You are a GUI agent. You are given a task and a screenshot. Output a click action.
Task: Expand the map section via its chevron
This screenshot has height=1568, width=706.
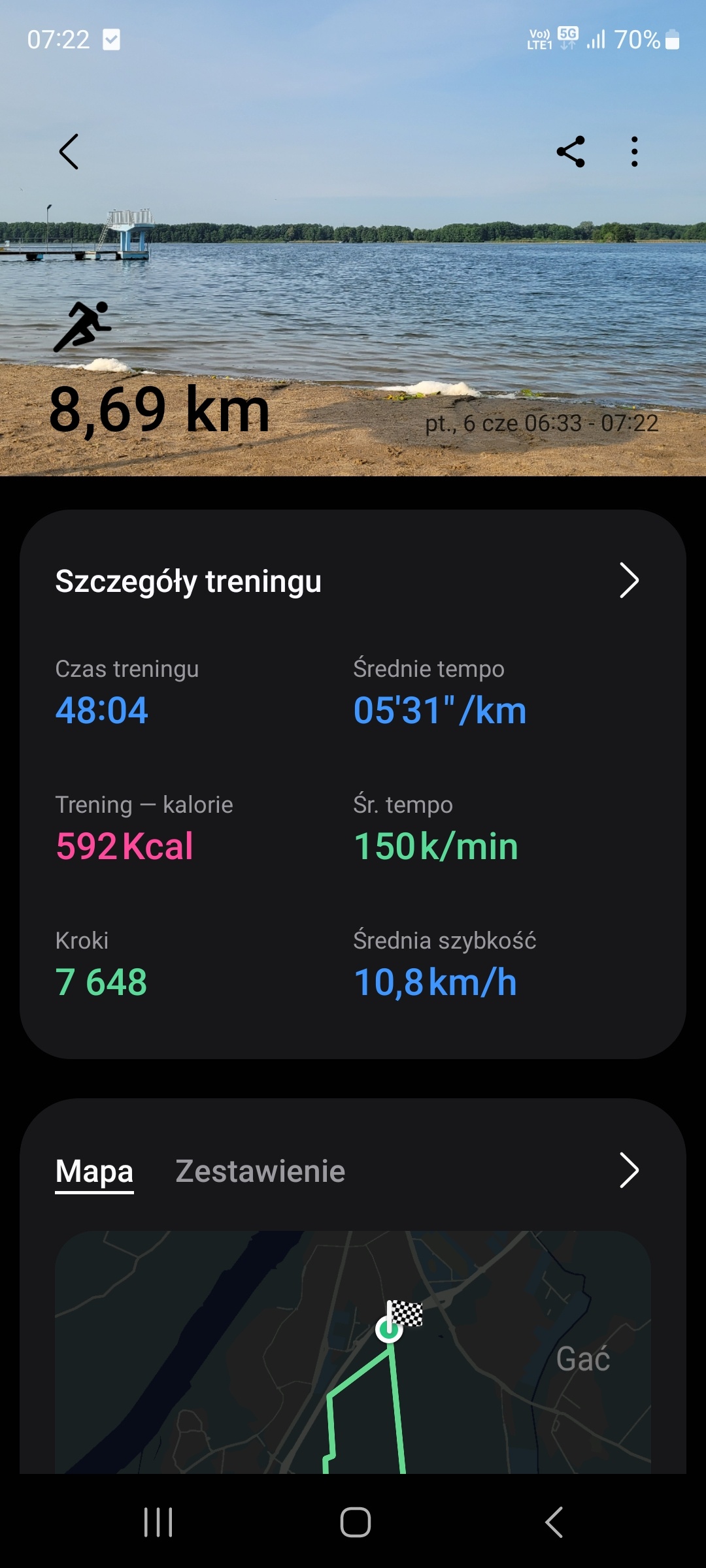(x=628, y=1170)
